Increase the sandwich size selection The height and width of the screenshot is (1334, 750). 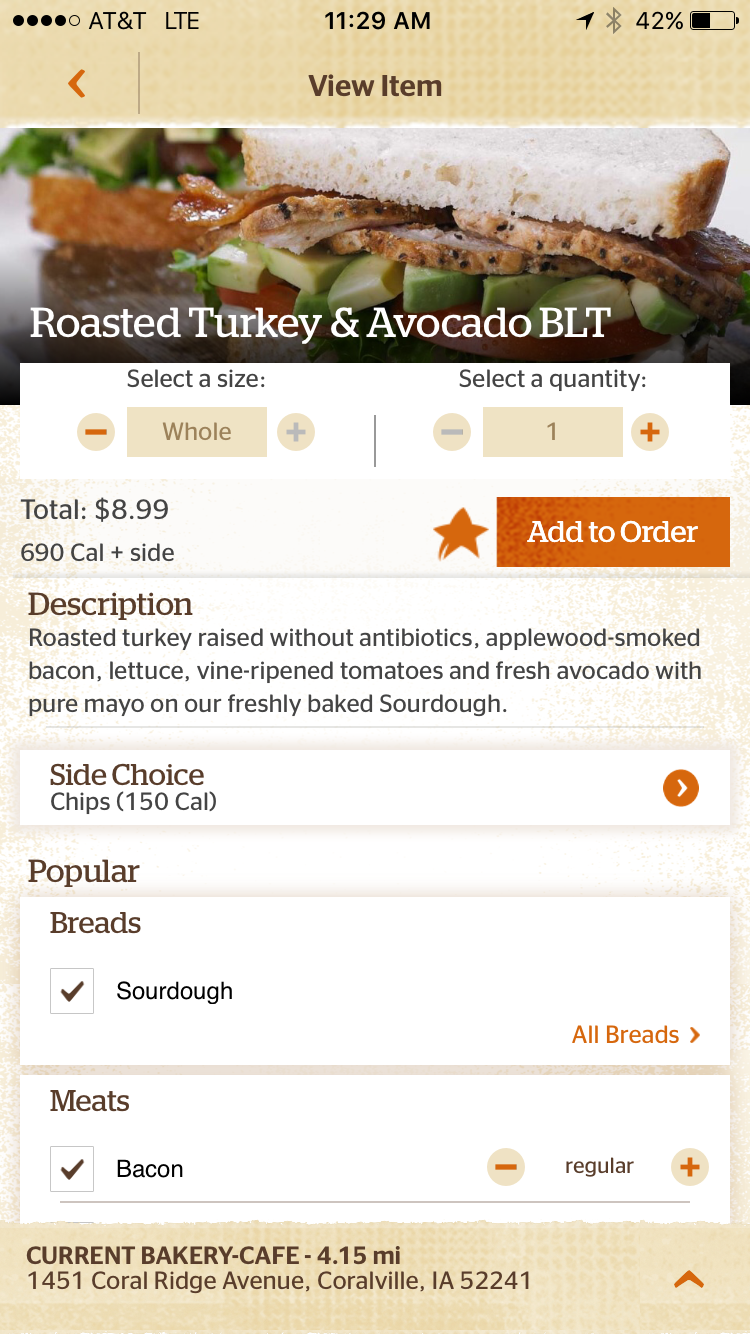coord(296,432)
